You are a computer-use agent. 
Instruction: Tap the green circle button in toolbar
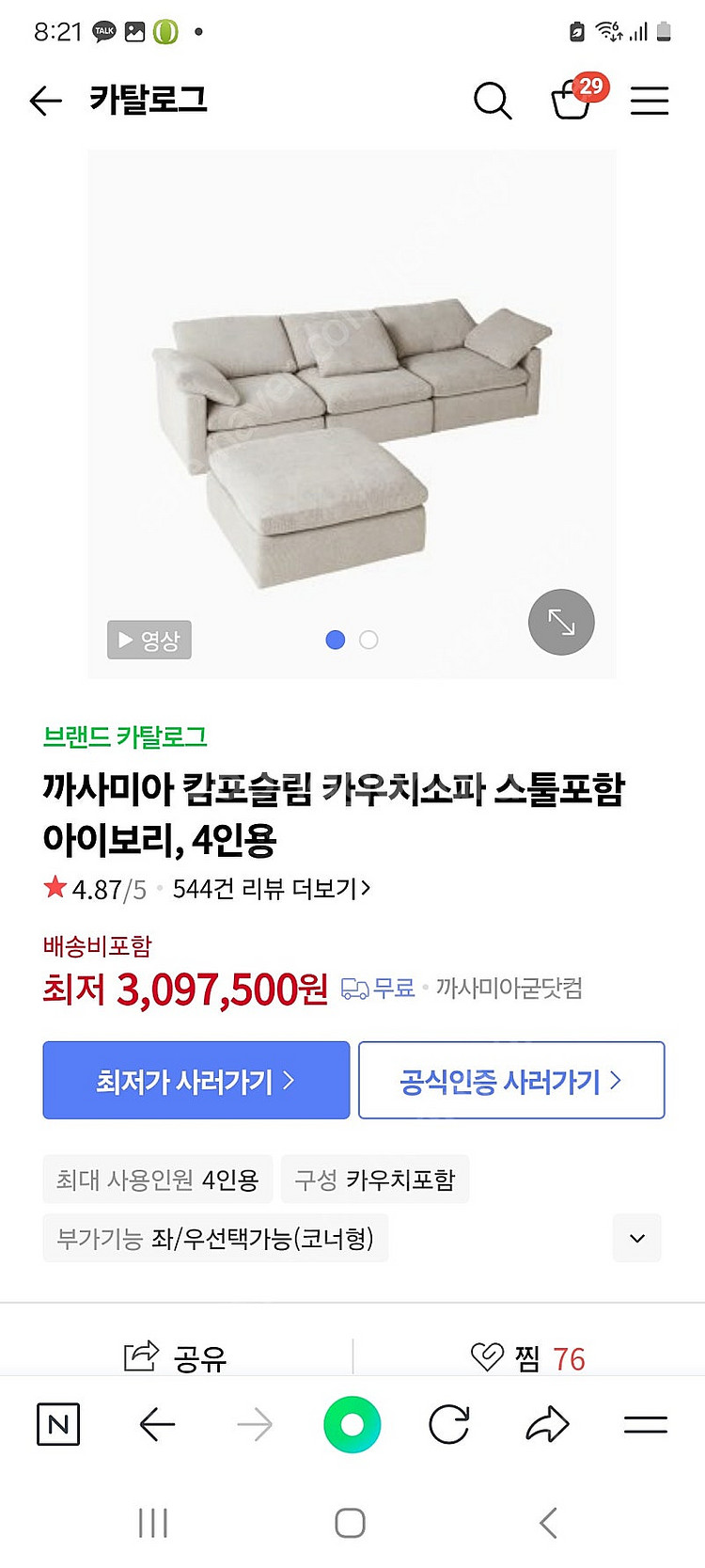pyautogui.click(x=352, y=1424)
